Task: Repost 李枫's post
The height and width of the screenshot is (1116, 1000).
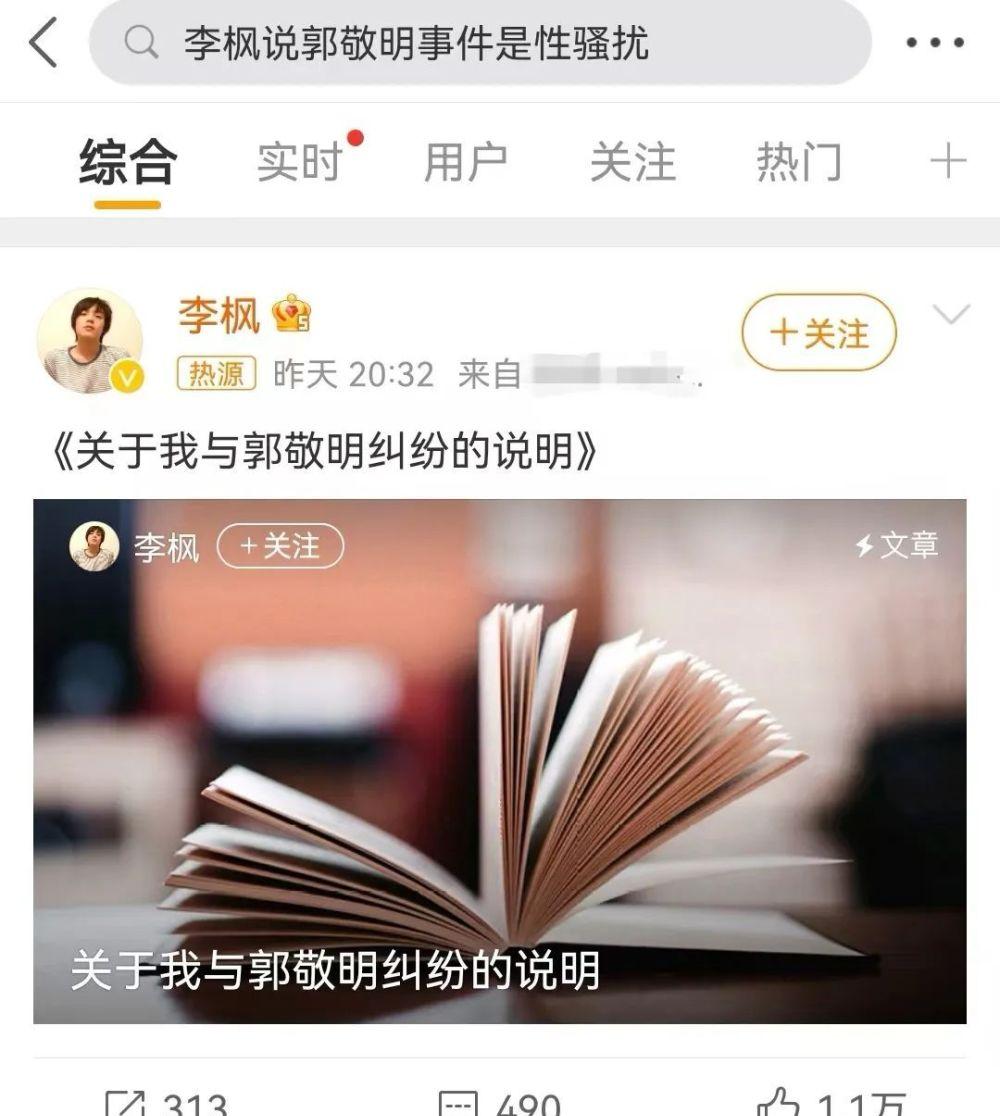Action: tap(166, 1102)
